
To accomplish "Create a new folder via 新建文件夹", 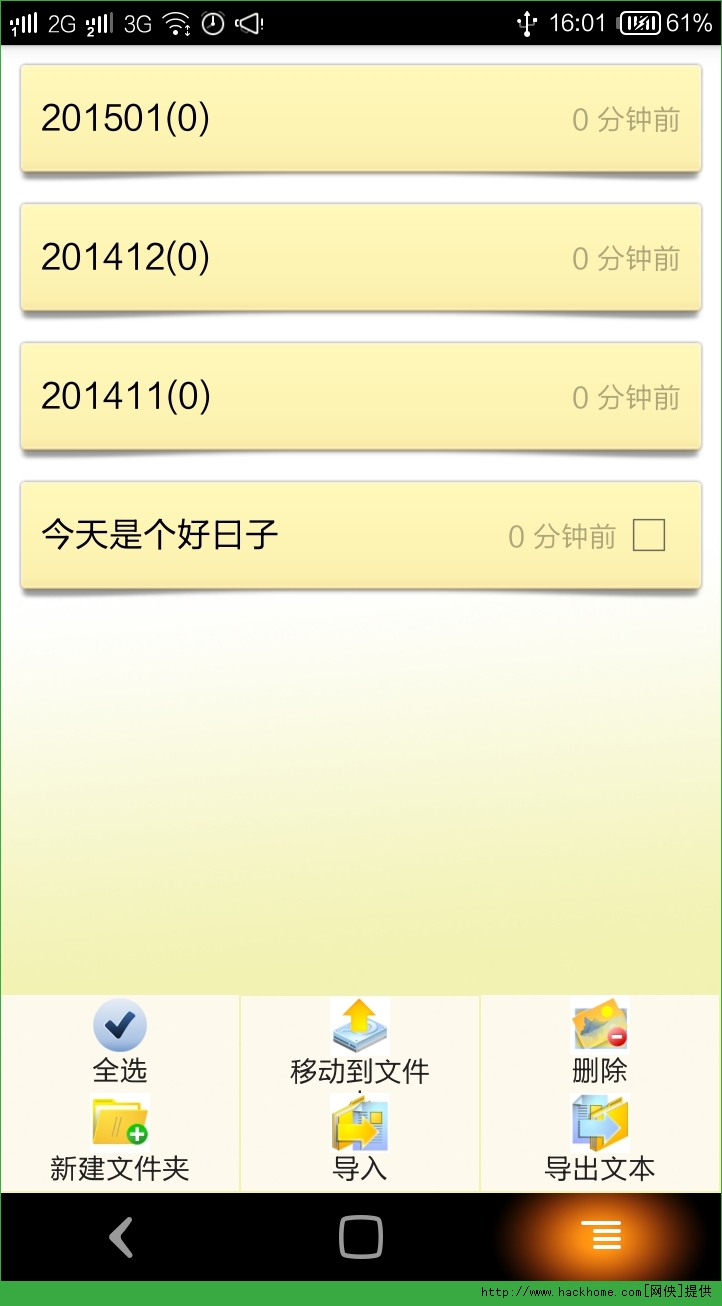I will point(120,1141).
